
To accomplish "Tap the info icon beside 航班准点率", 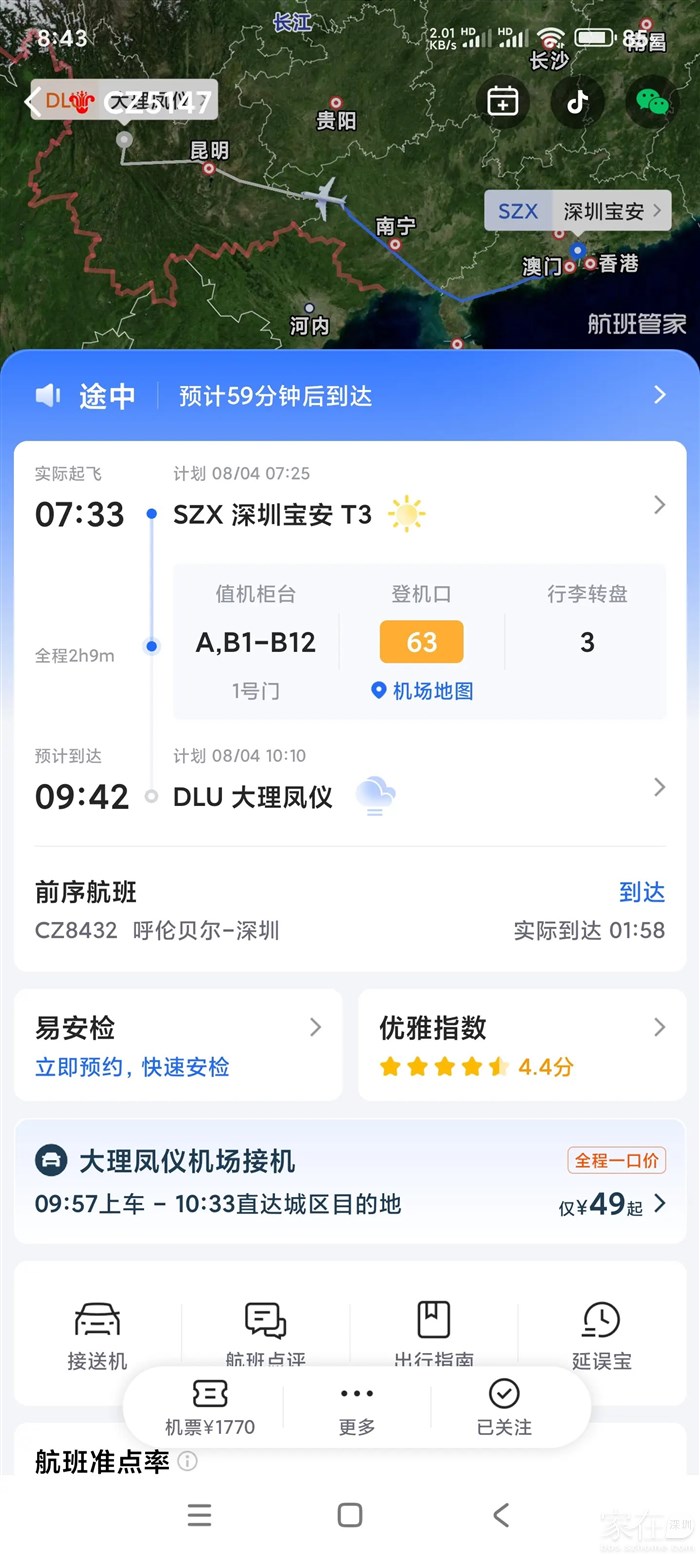I will click(x=187, y=1462).
